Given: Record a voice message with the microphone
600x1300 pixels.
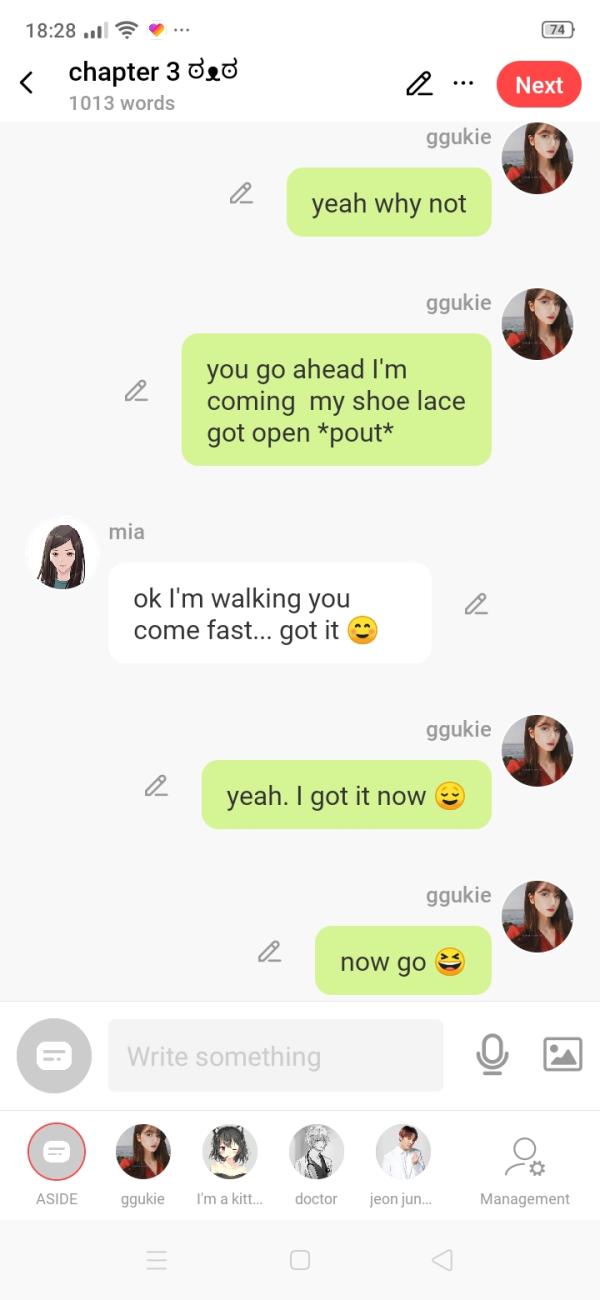Looking at the screenshot, I should [492, 1055].
